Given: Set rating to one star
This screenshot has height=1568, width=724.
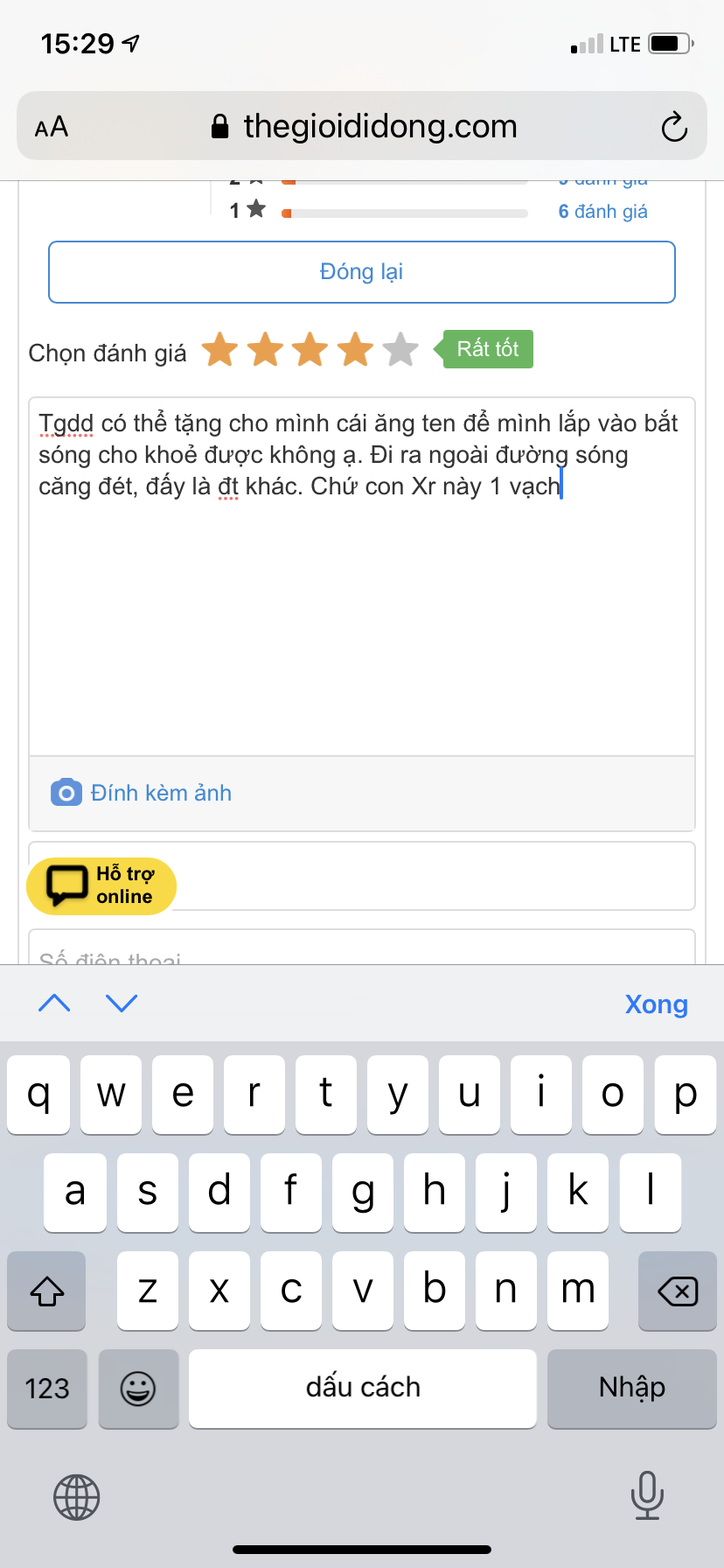Looking at the screenshot, I should (219, 350).
